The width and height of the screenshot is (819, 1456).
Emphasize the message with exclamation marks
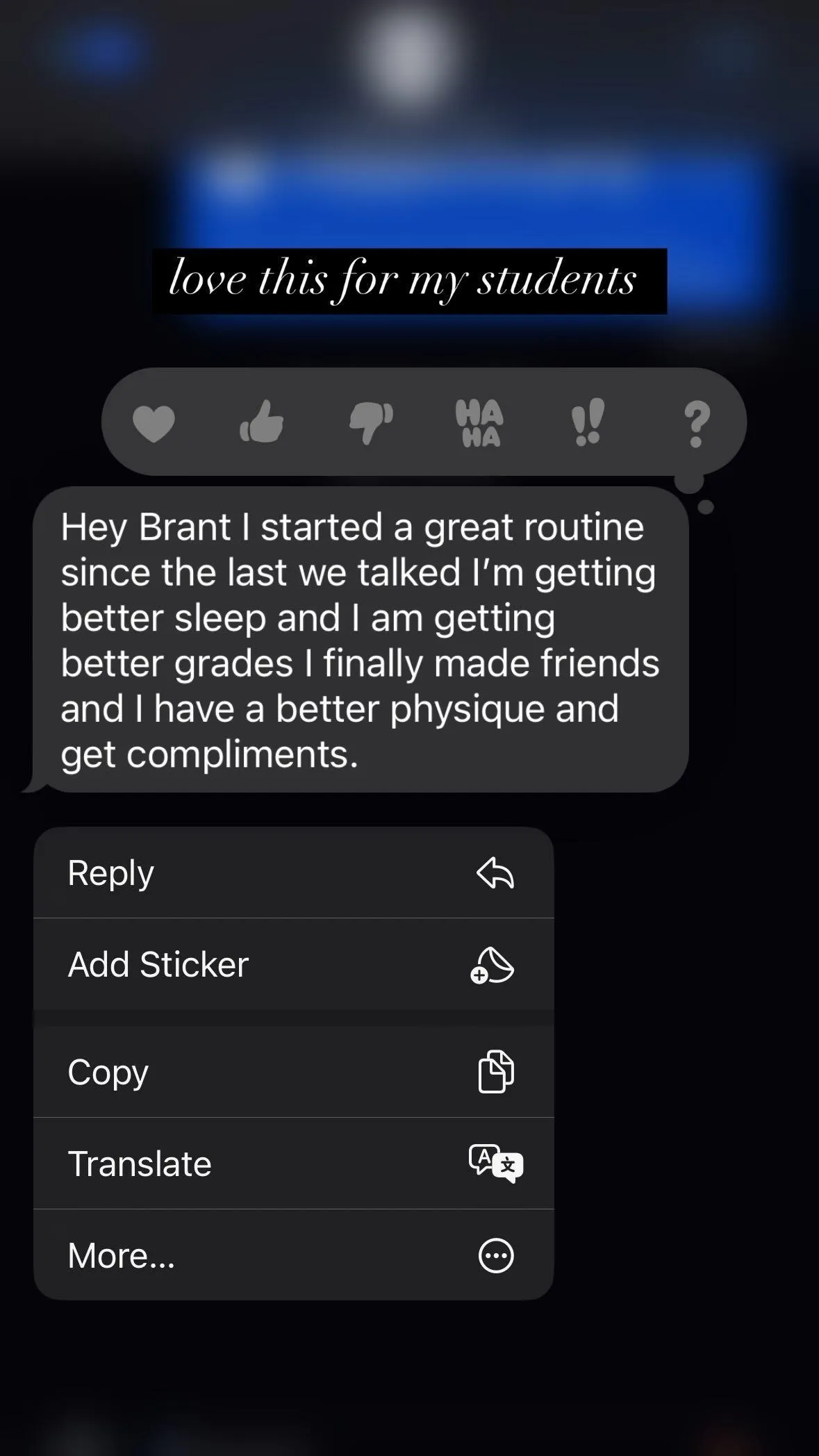pos(588,422)
